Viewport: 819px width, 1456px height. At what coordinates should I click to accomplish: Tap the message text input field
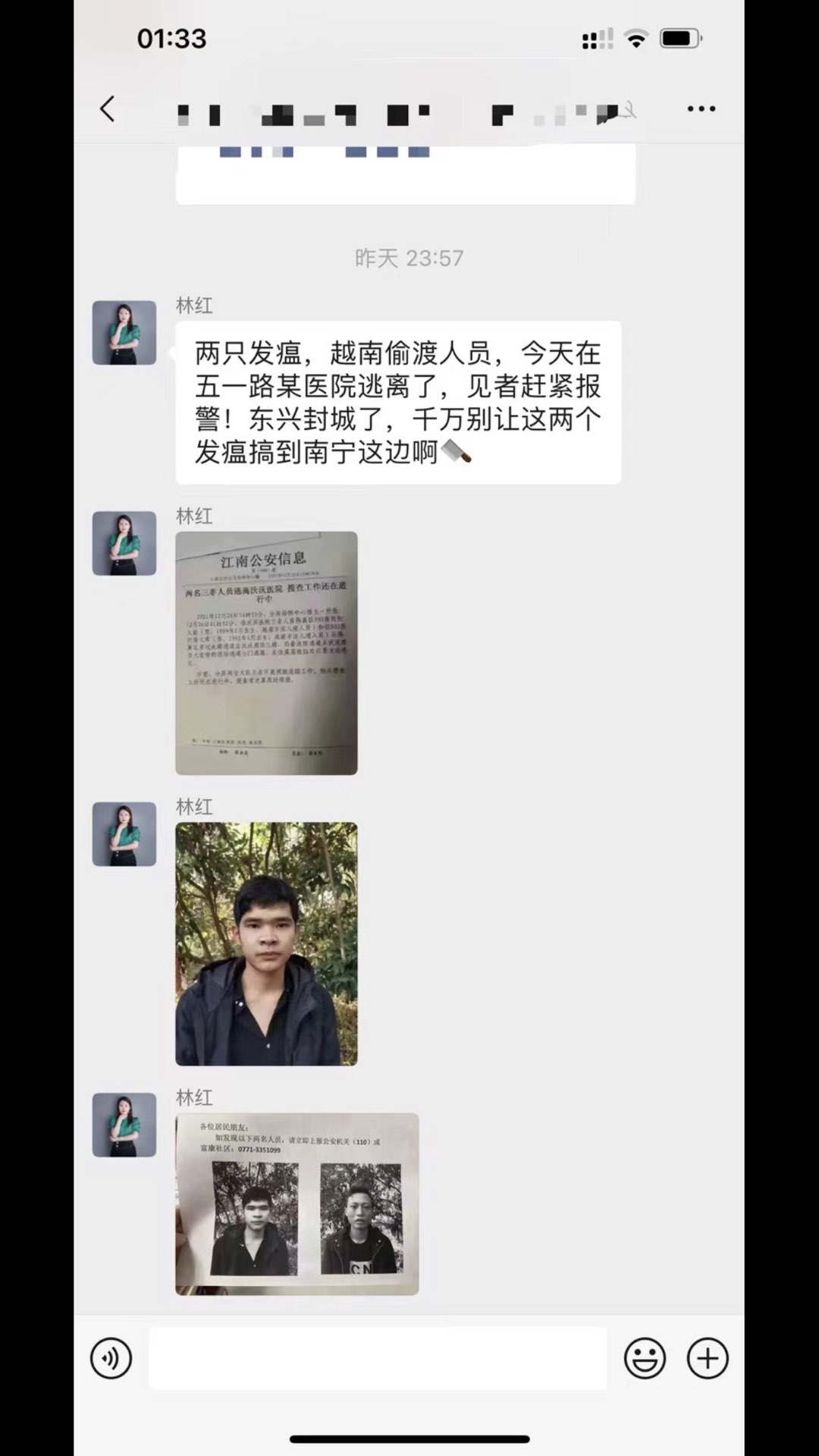(378, 1358)
